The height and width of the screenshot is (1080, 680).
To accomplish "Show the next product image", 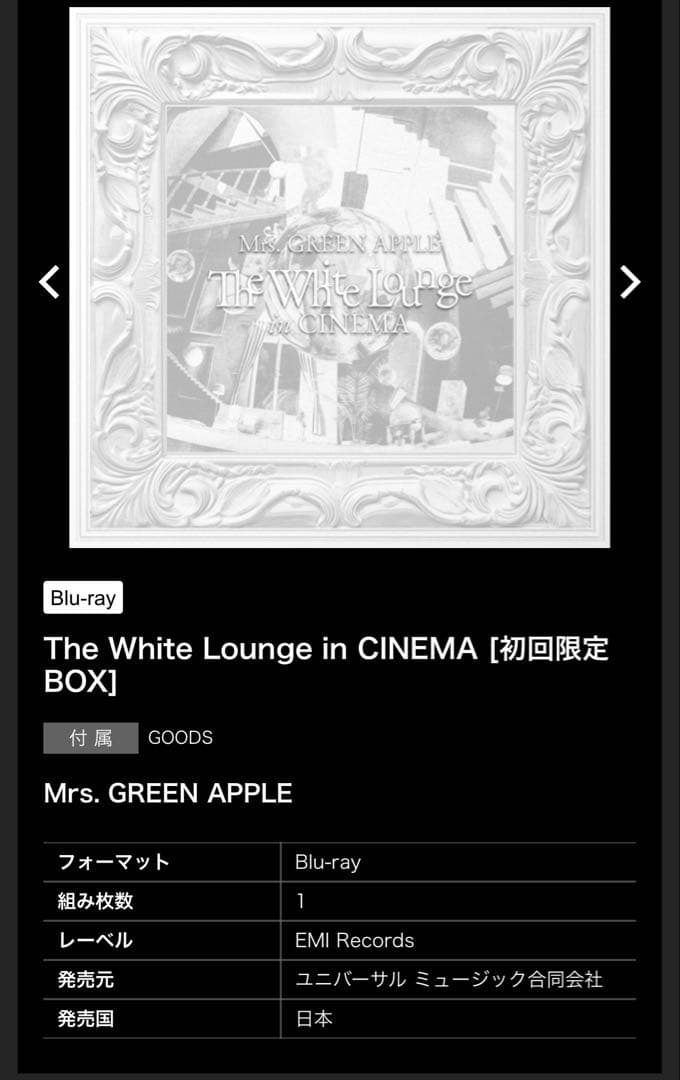I will click(629, 282).
